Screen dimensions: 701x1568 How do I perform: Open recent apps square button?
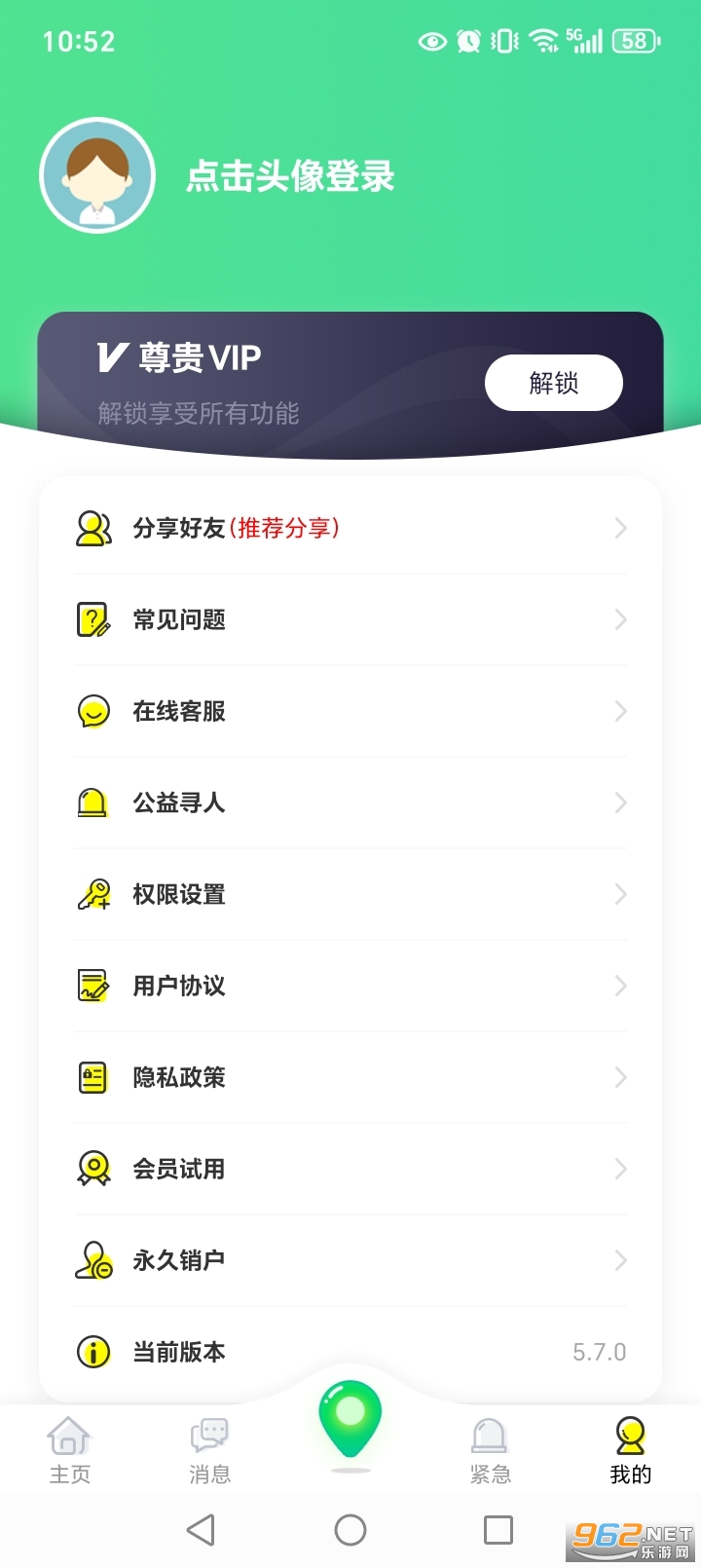tap(498, 1530)
